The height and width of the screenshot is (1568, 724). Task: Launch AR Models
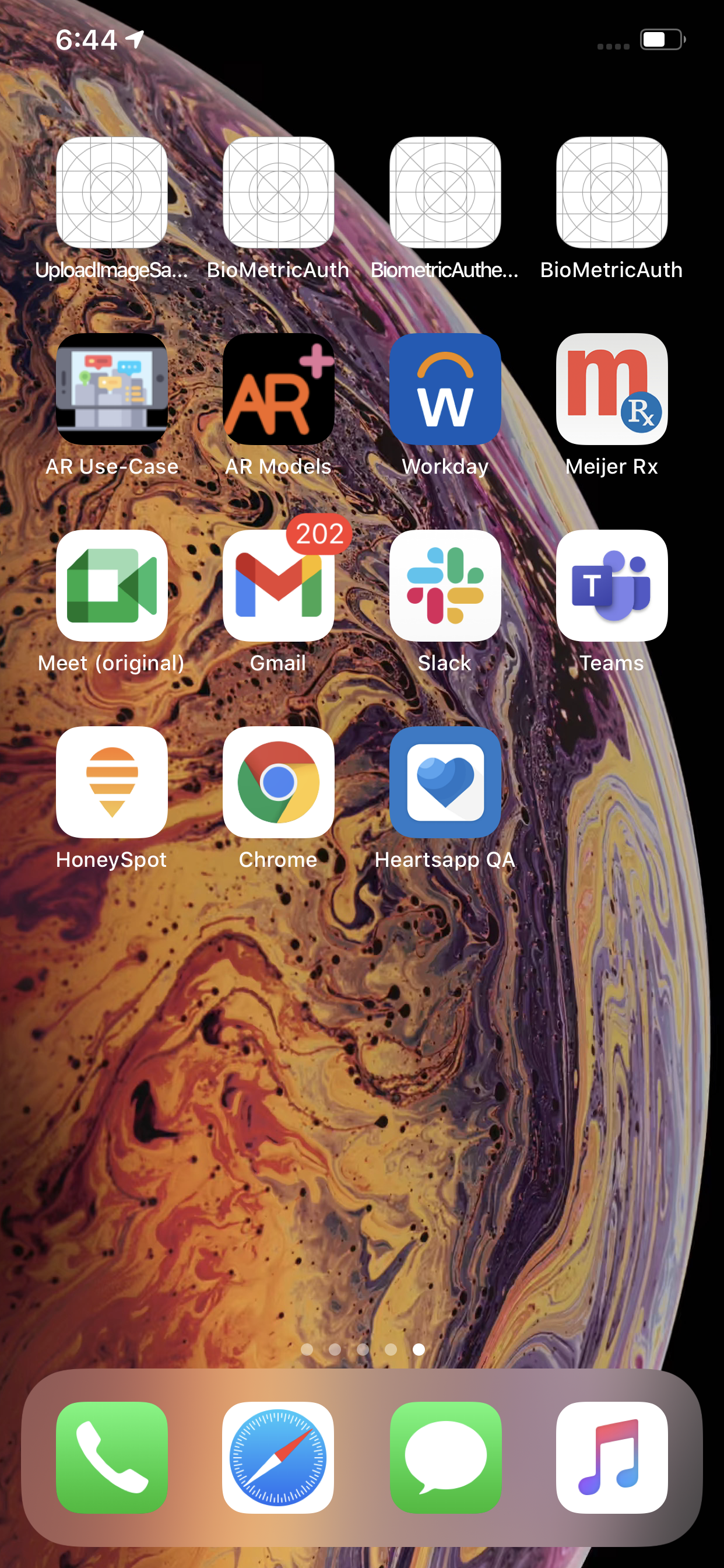[x=278, y=389]
